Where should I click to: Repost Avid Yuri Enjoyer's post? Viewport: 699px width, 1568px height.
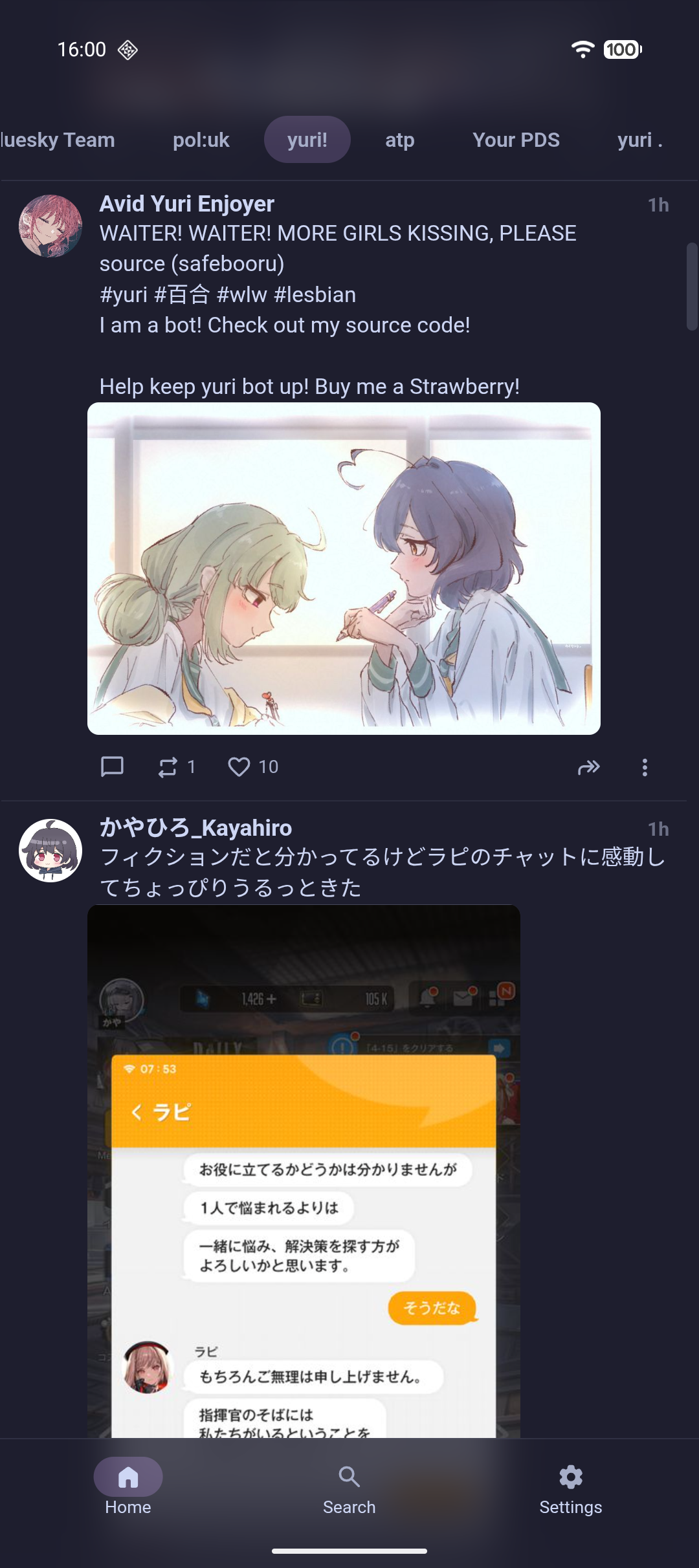point(168,767)
